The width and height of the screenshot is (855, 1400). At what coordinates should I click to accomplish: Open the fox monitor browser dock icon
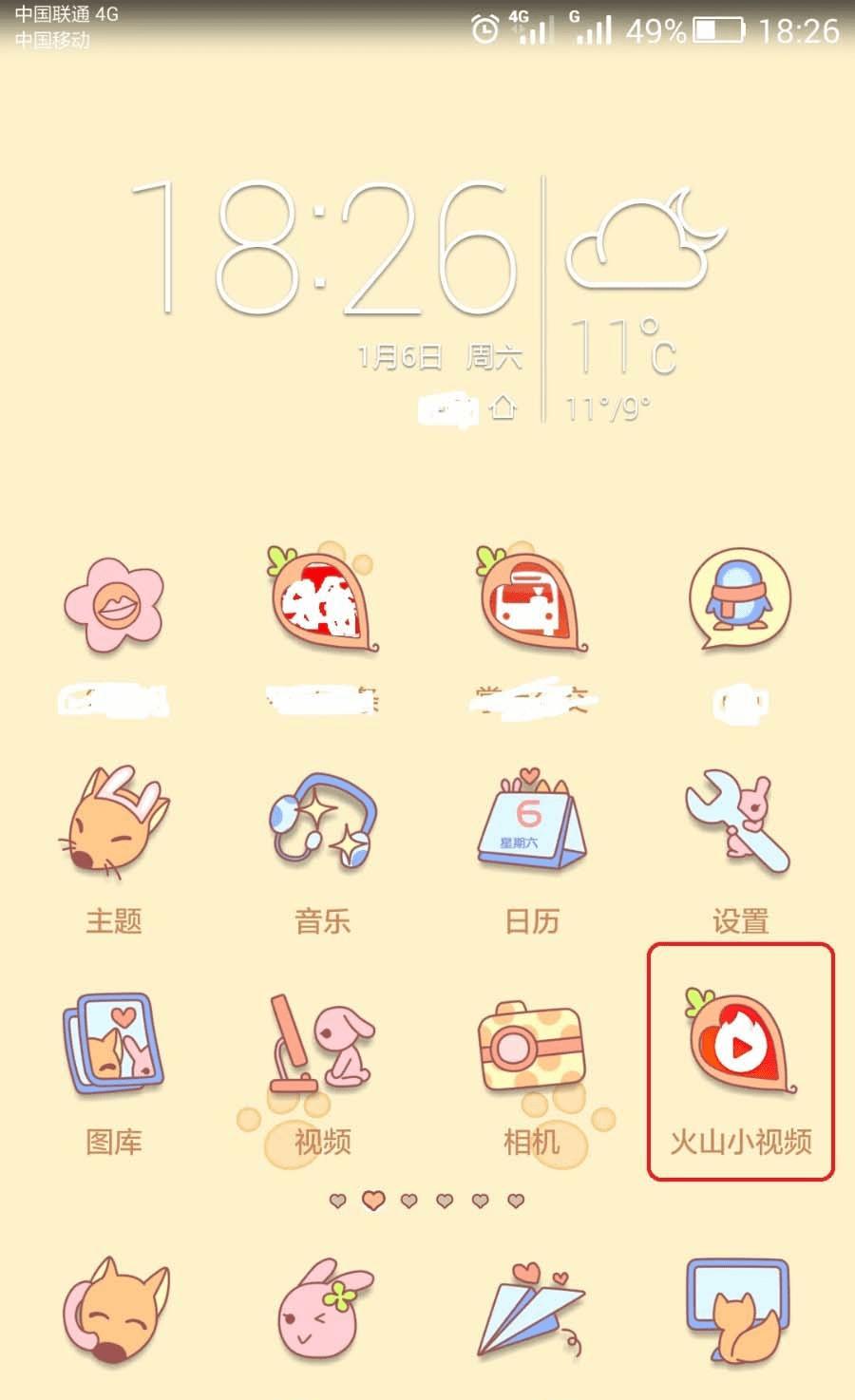pyautogui.click(x=739, y=1313)
